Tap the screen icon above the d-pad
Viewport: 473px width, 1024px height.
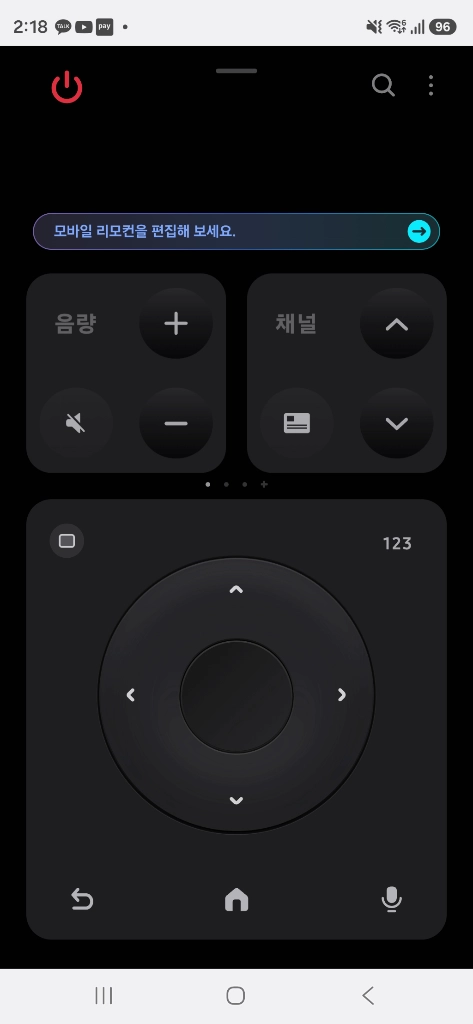click(x=67, y=541)
